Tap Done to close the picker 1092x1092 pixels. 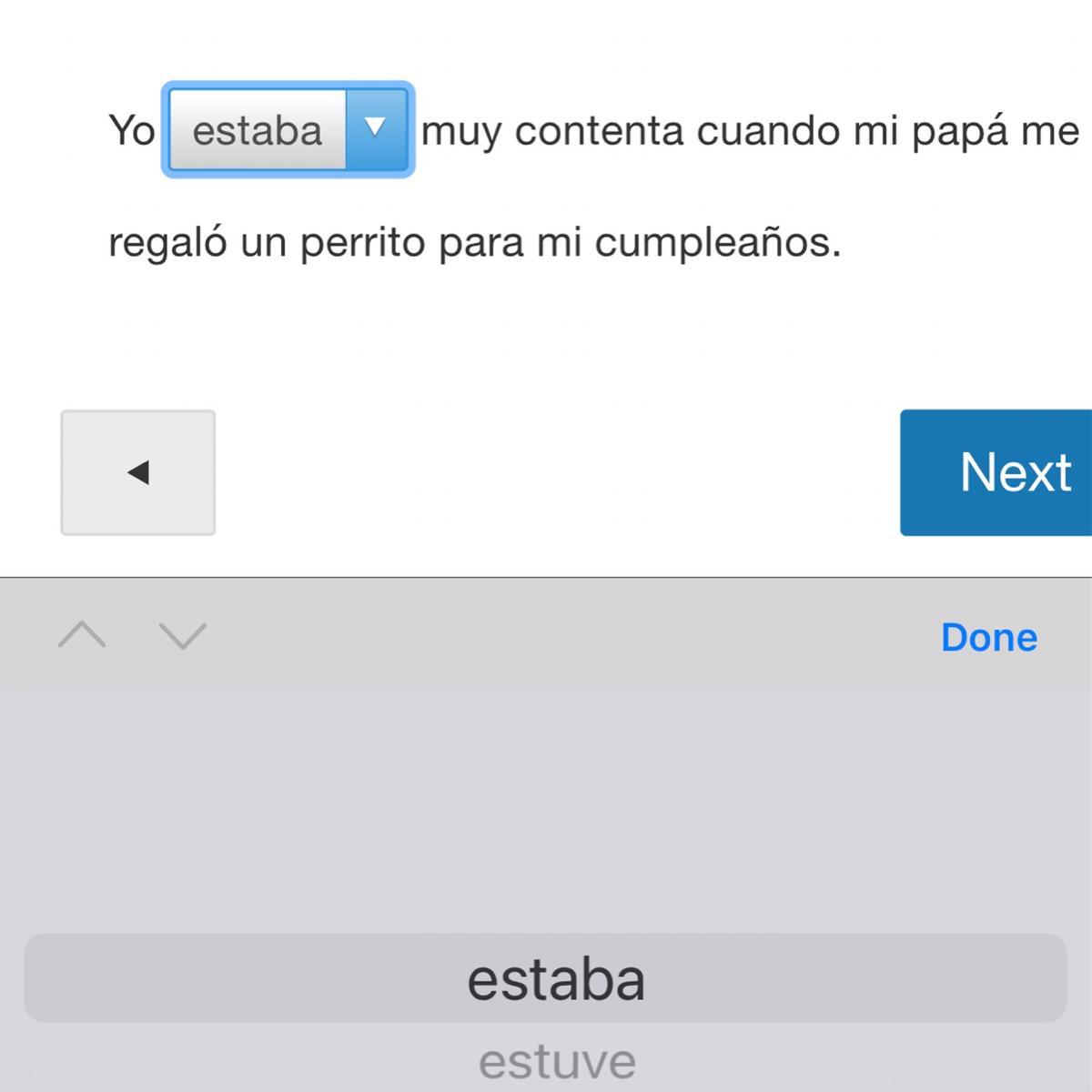(x=988, y=637)
